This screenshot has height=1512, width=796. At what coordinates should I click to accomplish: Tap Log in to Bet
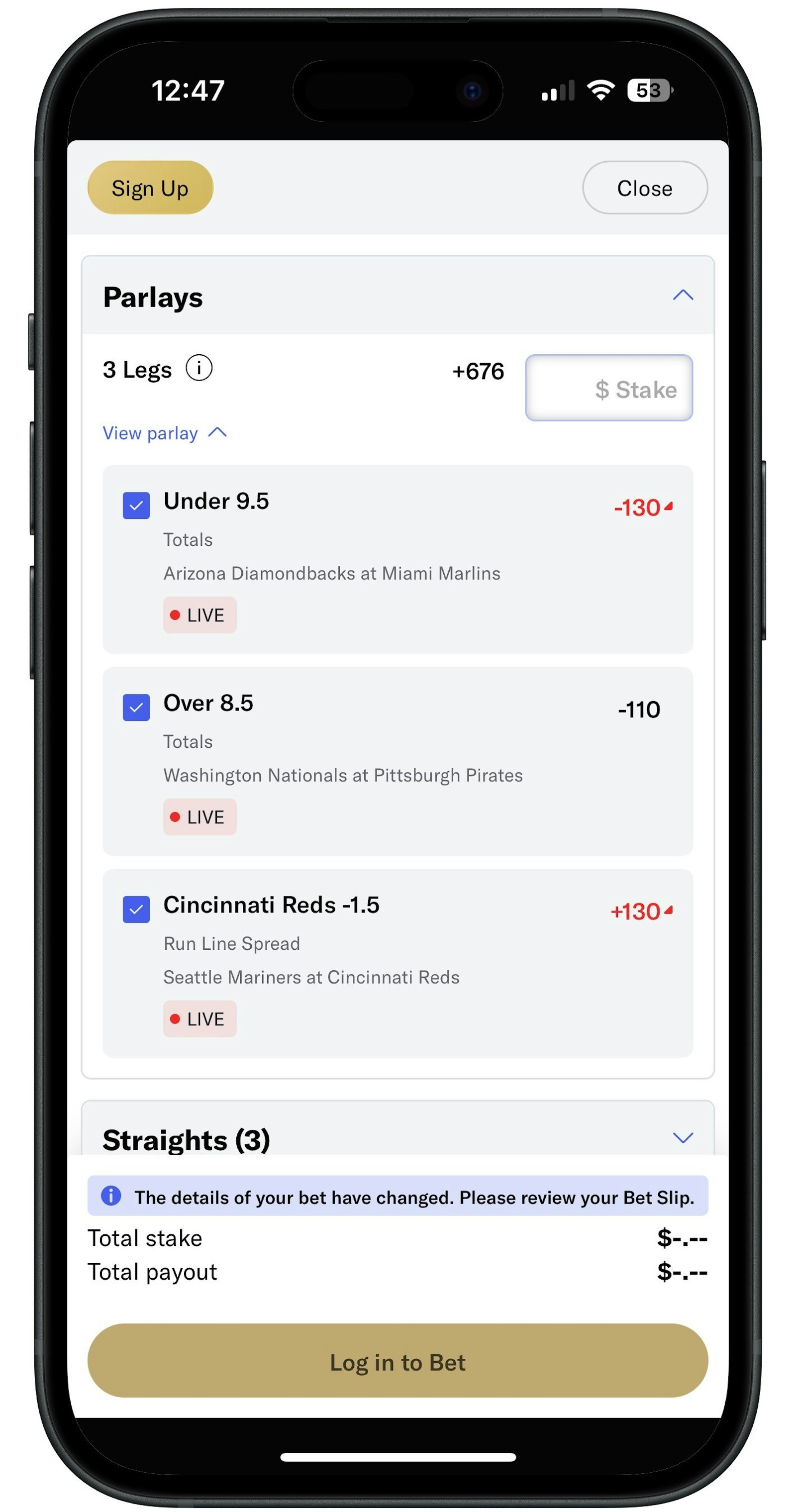(x=398, y=1361)
